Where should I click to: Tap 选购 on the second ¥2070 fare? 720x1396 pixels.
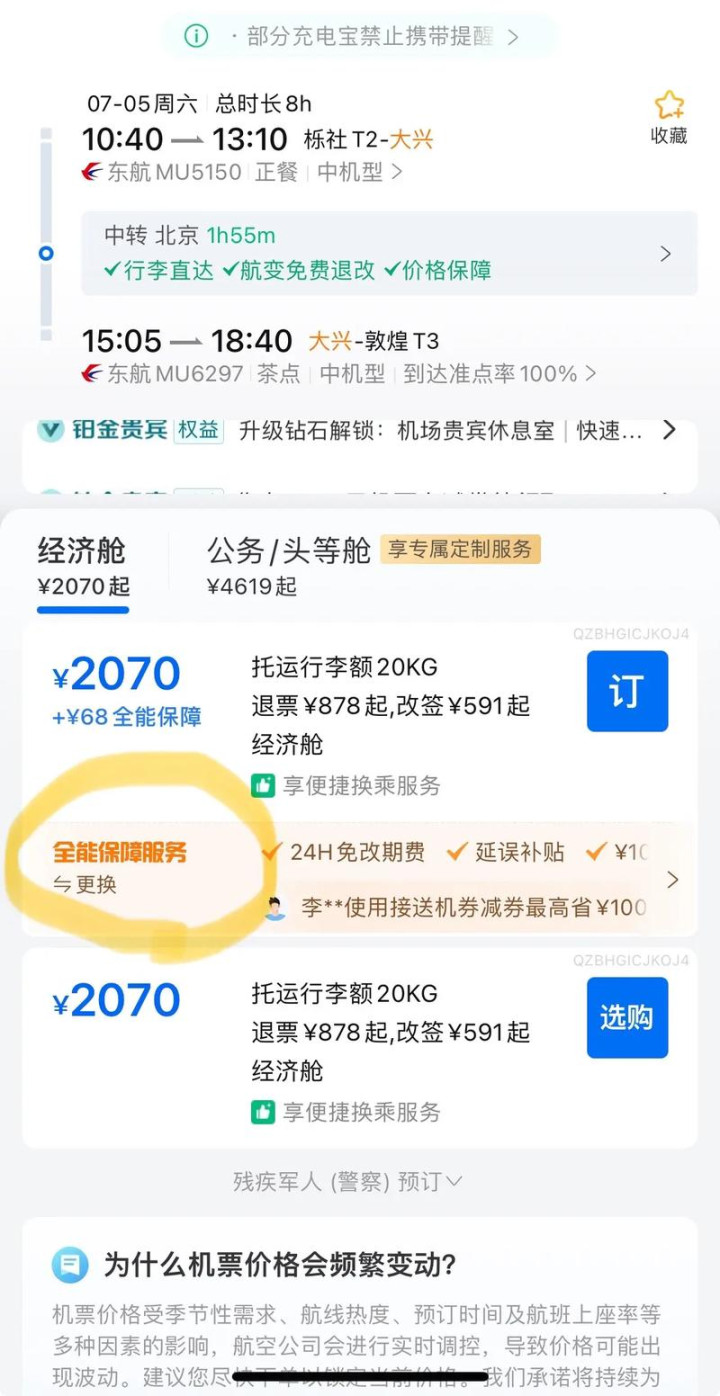pyautogui.click(x=627, y=1018)
